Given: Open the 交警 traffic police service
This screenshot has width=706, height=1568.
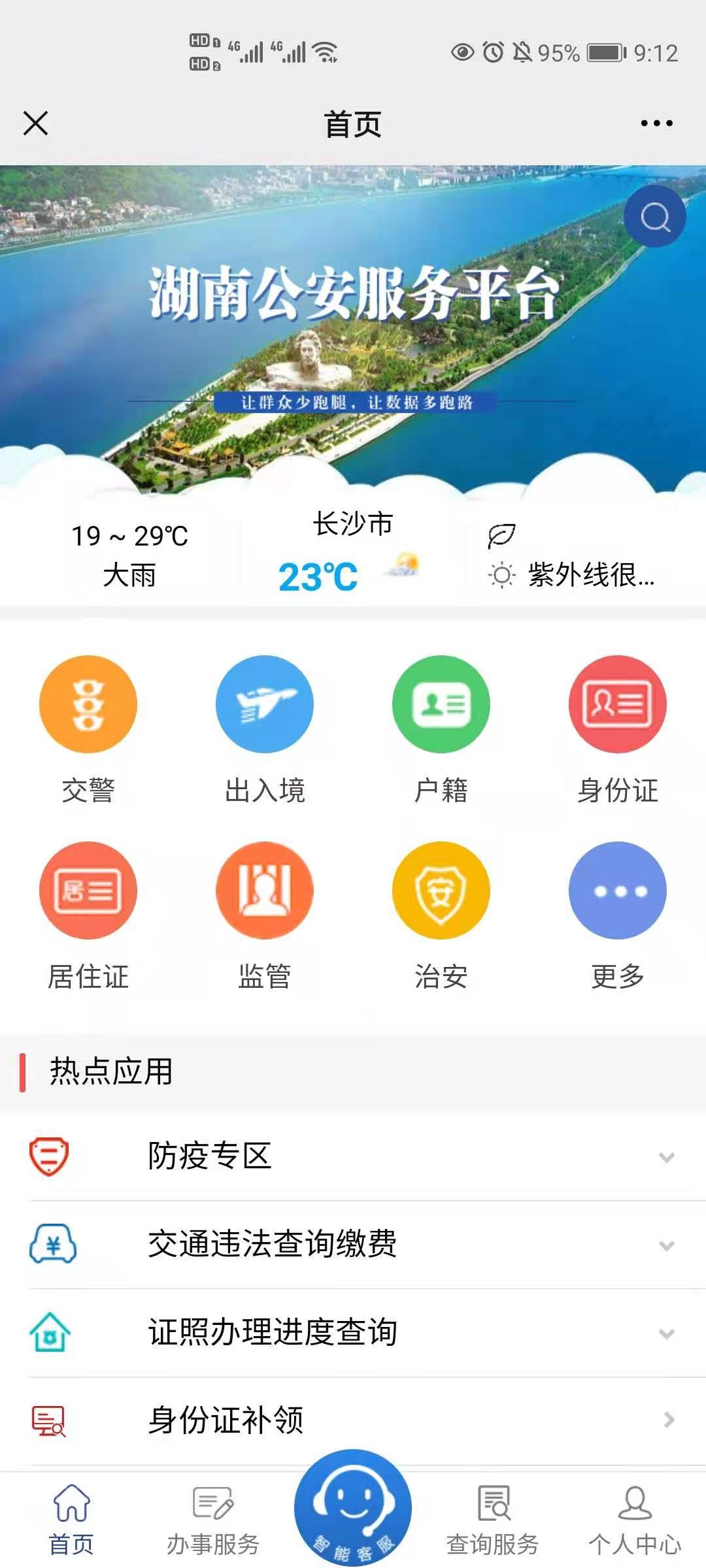Looking at the screenshot, I should pos(88,705).
